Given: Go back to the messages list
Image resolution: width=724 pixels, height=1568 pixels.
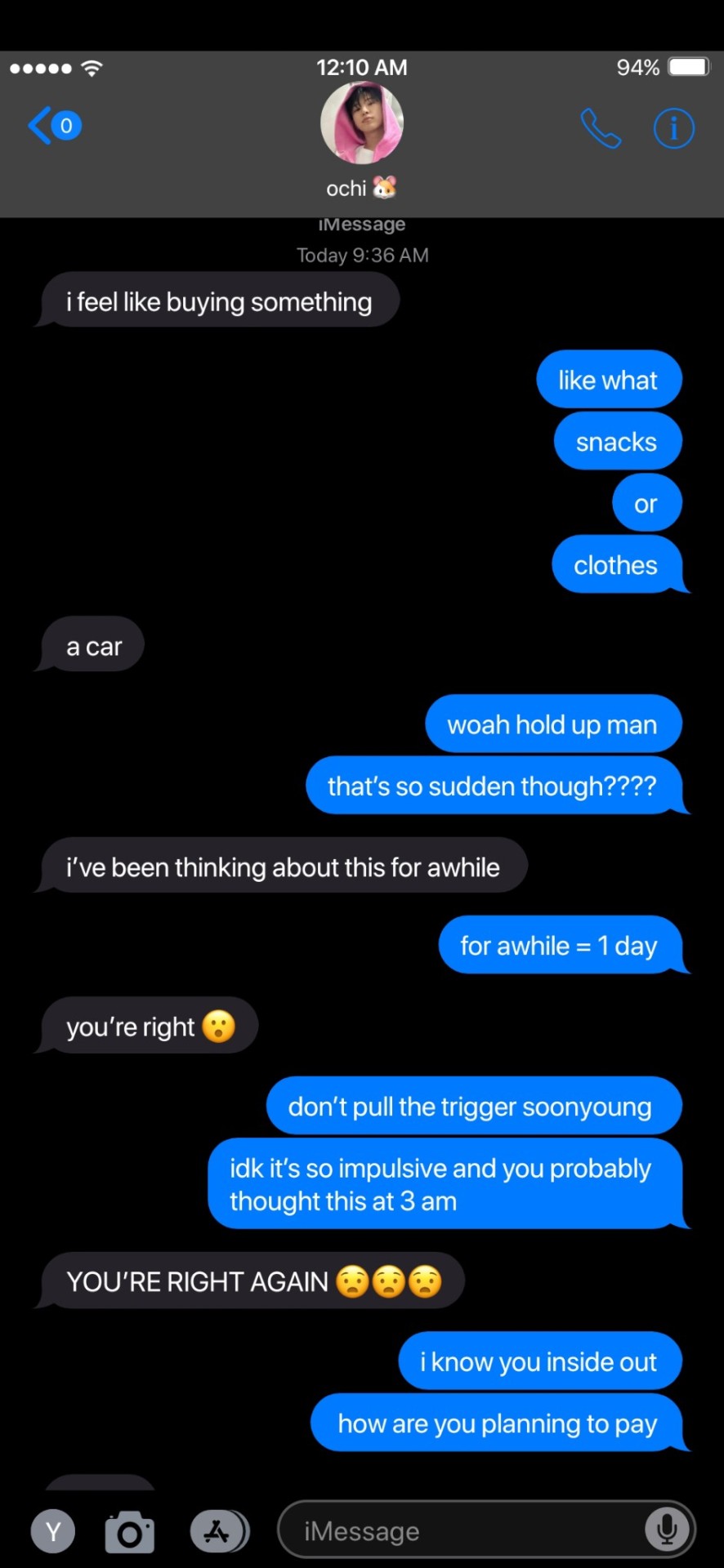Looking at the screenshot, I should (x=54, y=126).
